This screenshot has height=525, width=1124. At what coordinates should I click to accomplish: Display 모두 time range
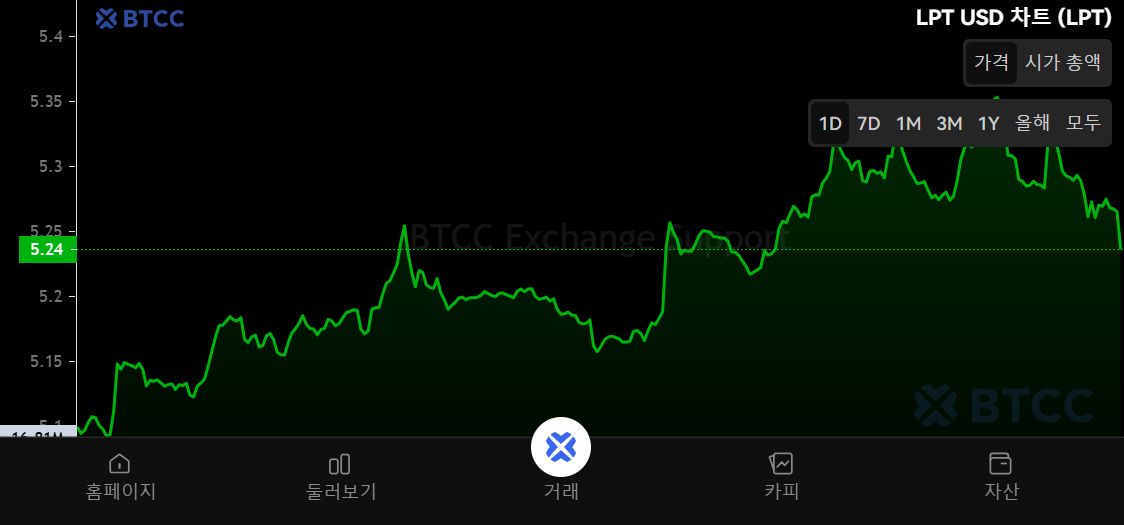coord(1083,124)
